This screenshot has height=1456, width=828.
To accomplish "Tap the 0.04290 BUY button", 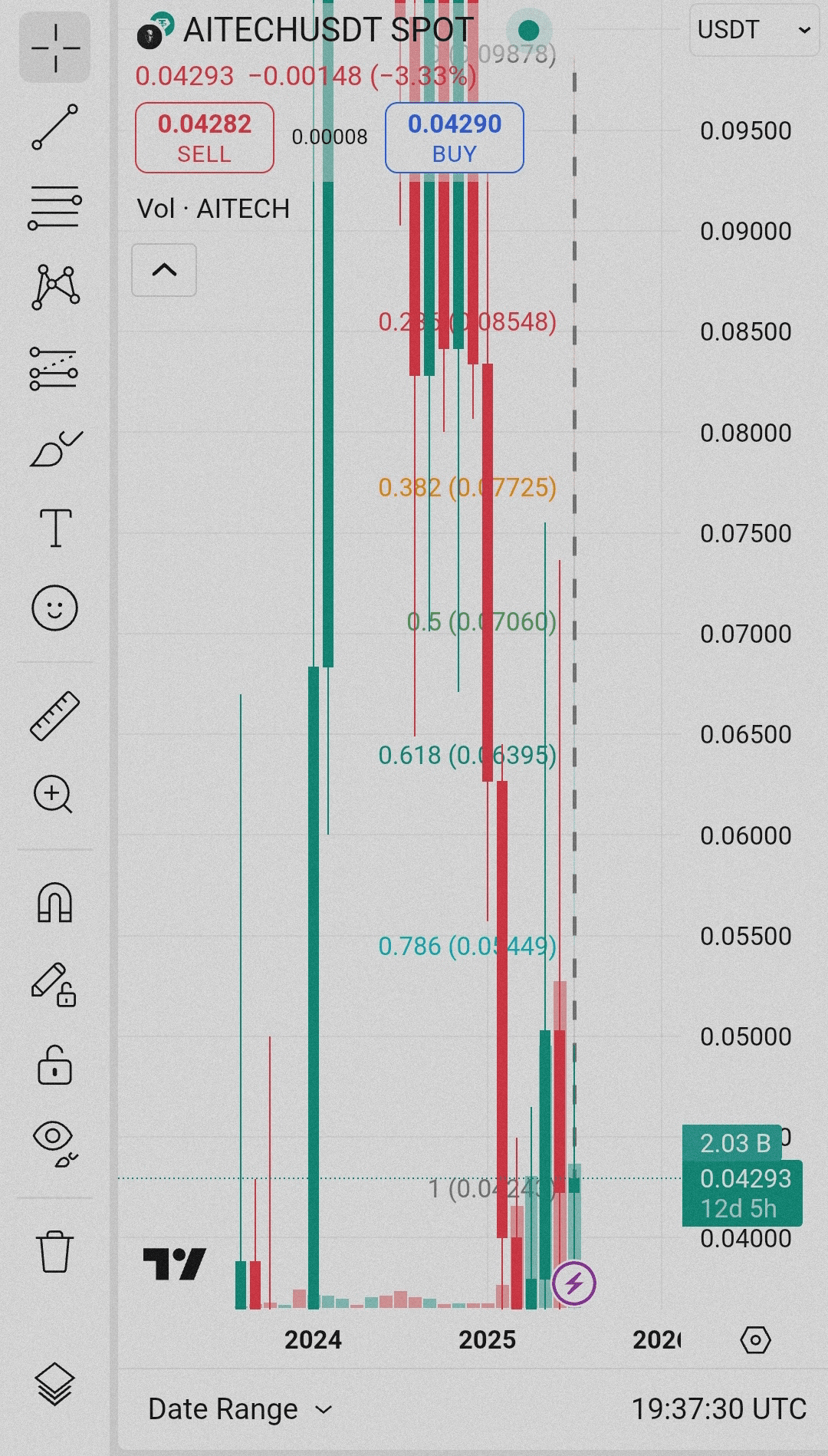I will click(x=455, y=138).
